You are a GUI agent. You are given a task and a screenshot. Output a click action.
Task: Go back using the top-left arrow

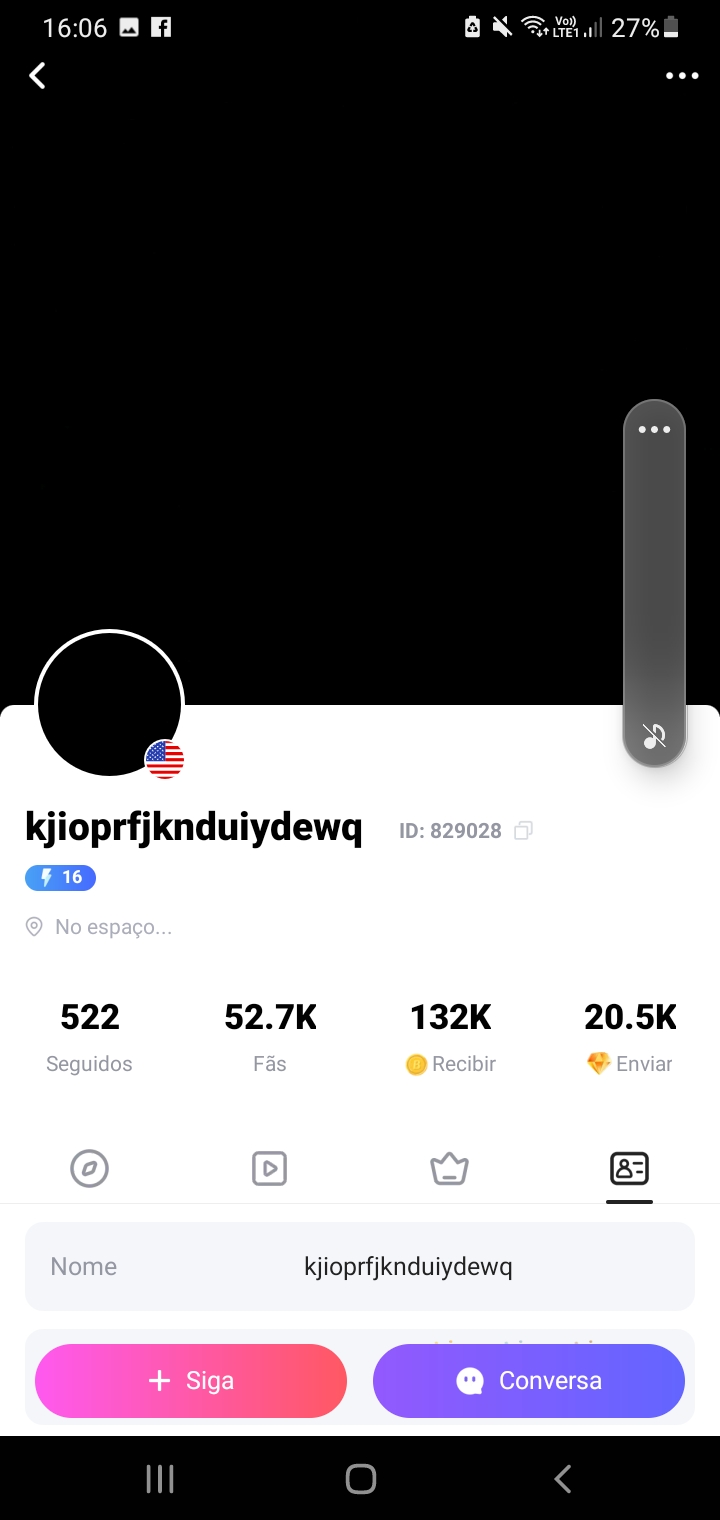pos(38,76)
